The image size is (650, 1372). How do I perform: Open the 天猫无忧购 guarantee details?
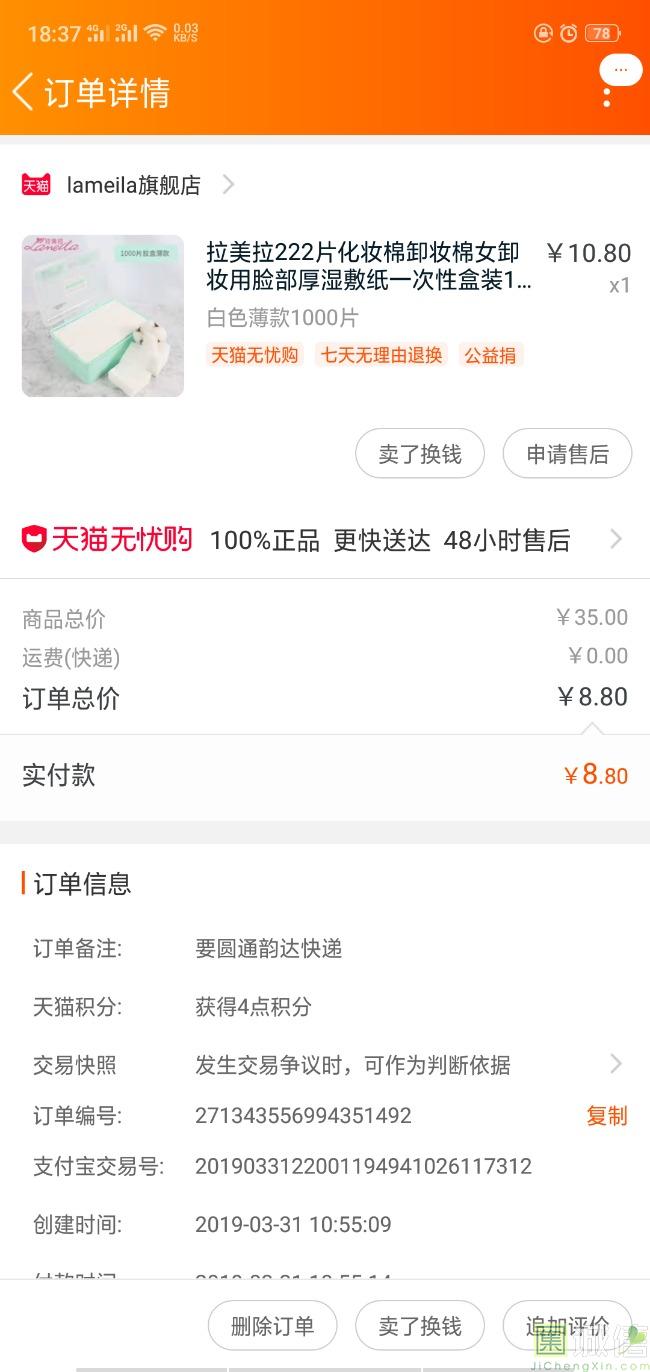click(325, 540)
